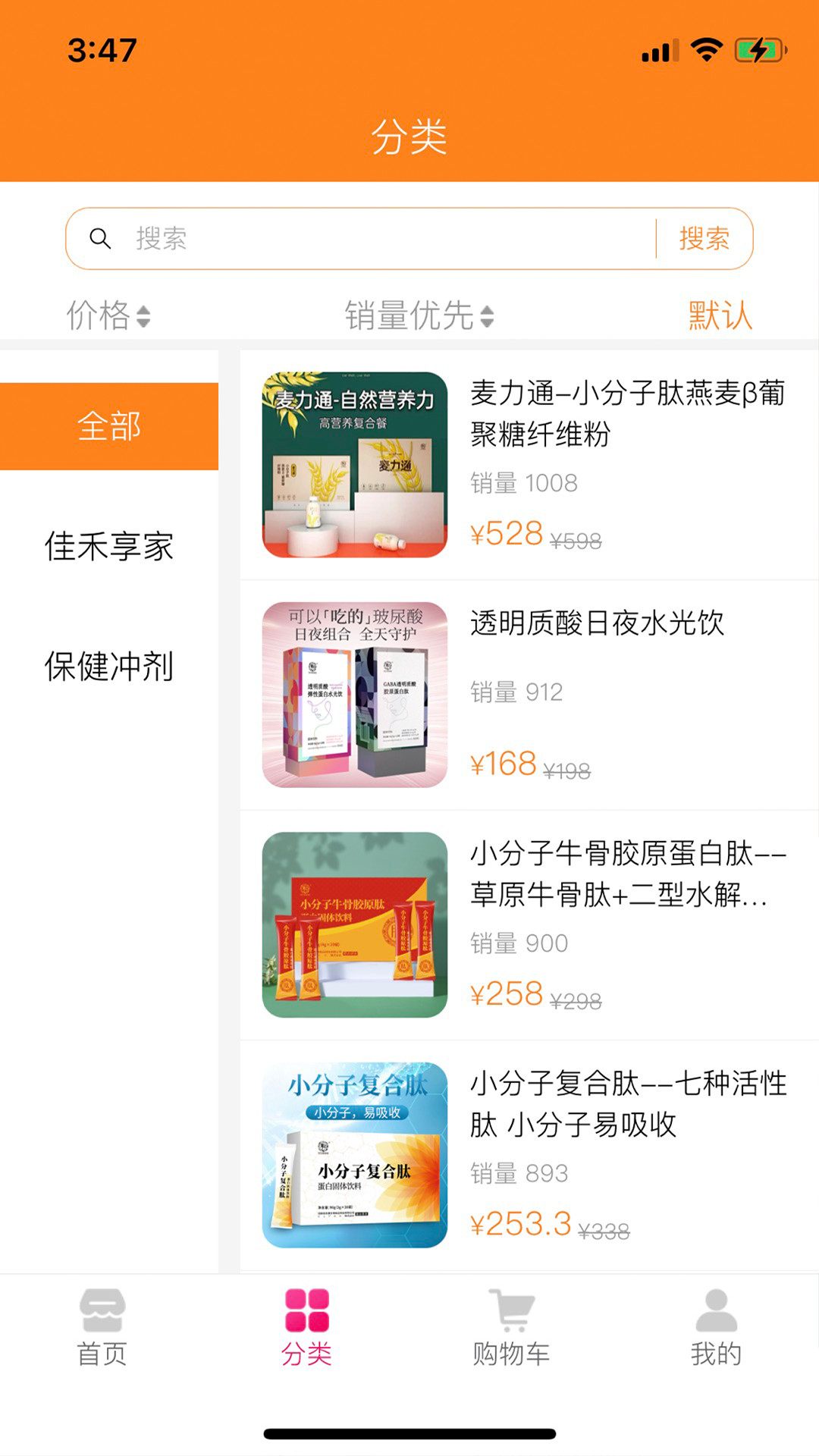The image size is (819, 1456).
Task: Open the 麦力通-小分子肽燕麦β葡聚糖纤维粉 product
Action: 529,465
